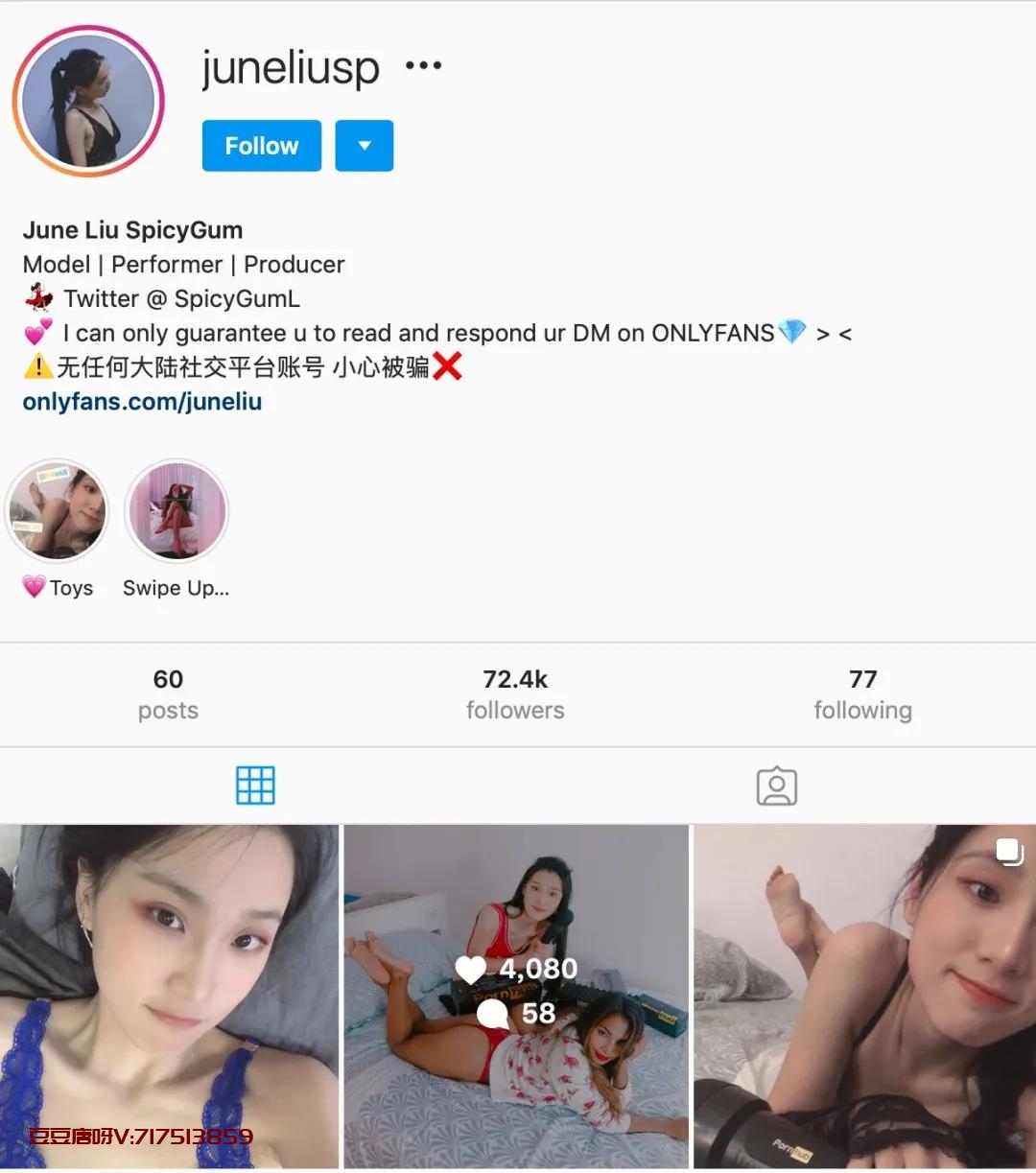This screenshot has width=1036, height=1173.
Task: Open the multi-photo carousel post
Action: 864,997
